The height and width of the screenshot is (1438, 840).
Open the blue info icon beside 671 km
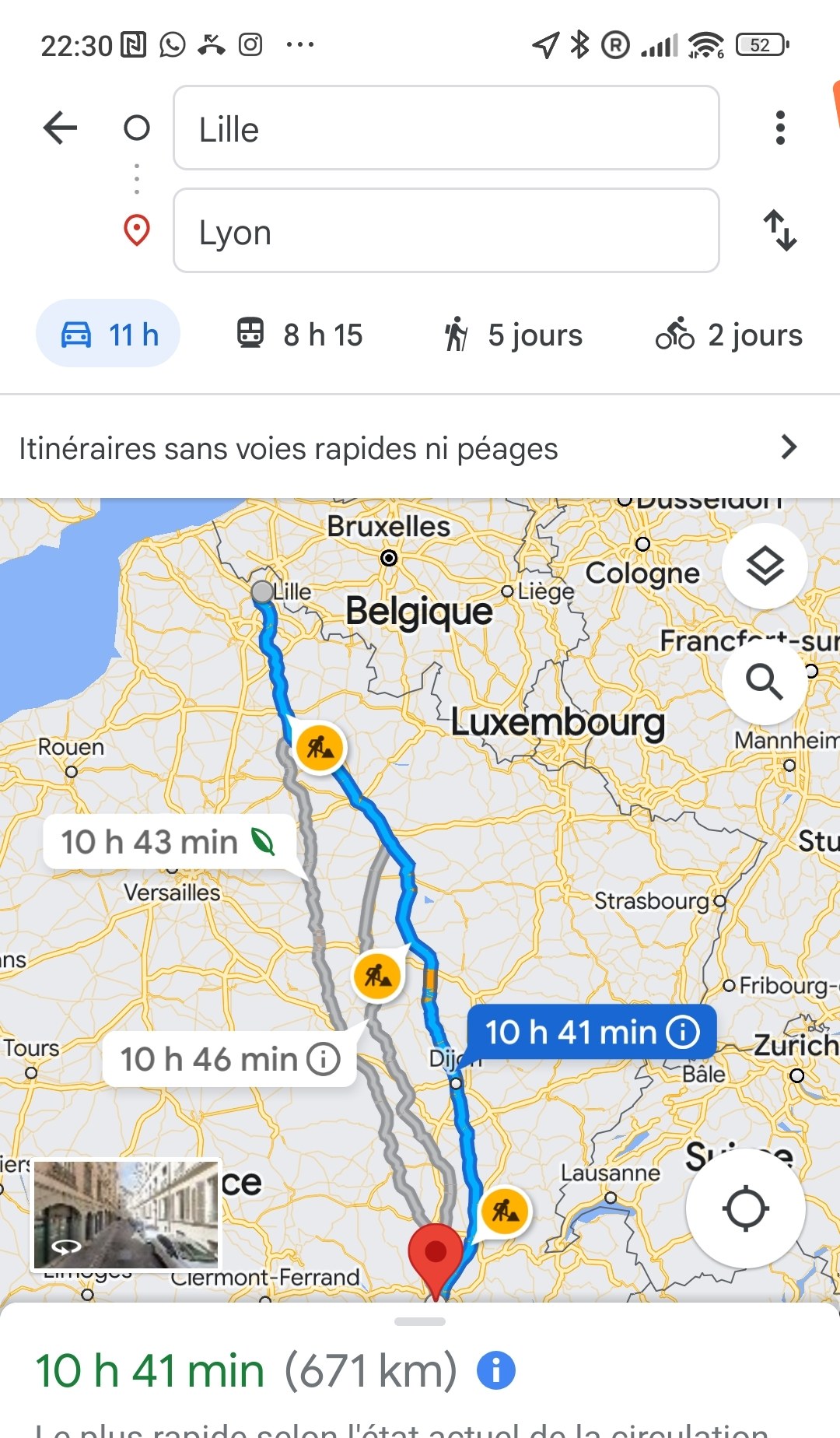pyautogui.click(x=496, y=1370)
